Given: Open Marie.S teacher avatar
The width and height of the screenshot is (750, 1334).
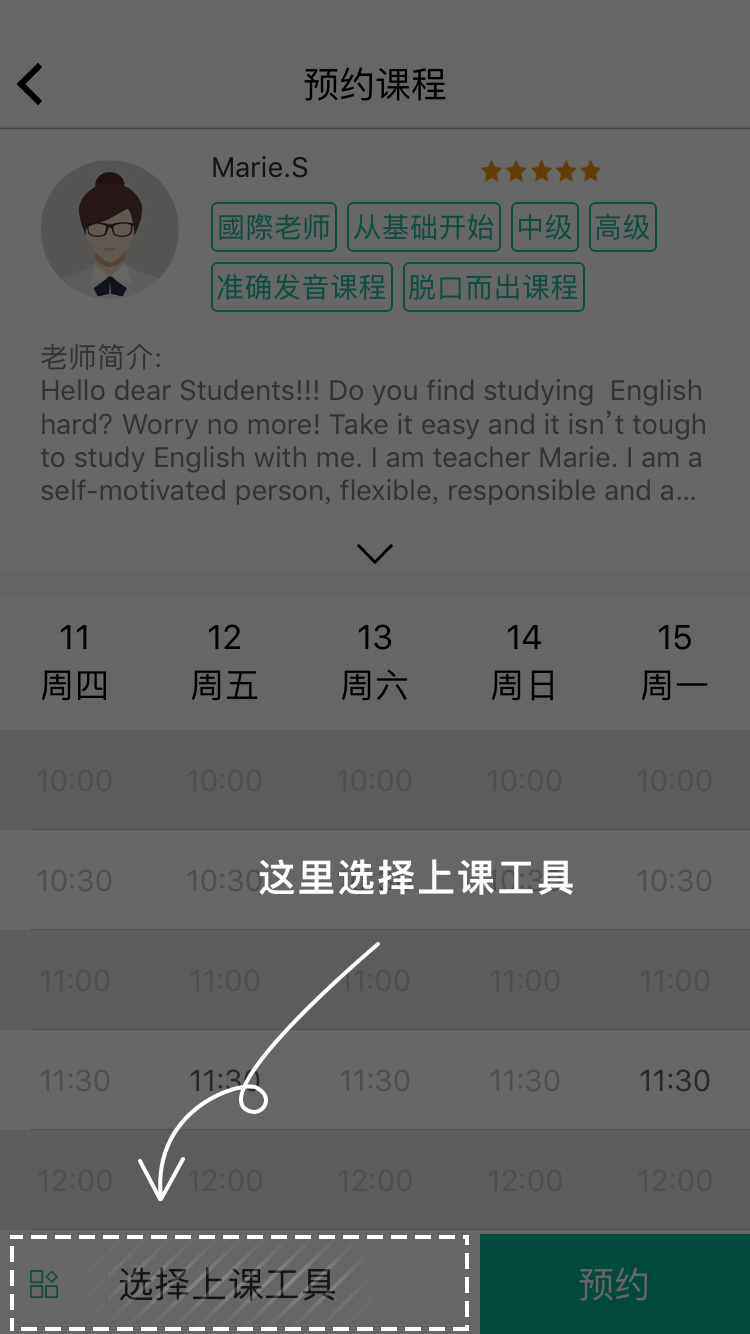Looking at the screenshot, I should [109, 229].
